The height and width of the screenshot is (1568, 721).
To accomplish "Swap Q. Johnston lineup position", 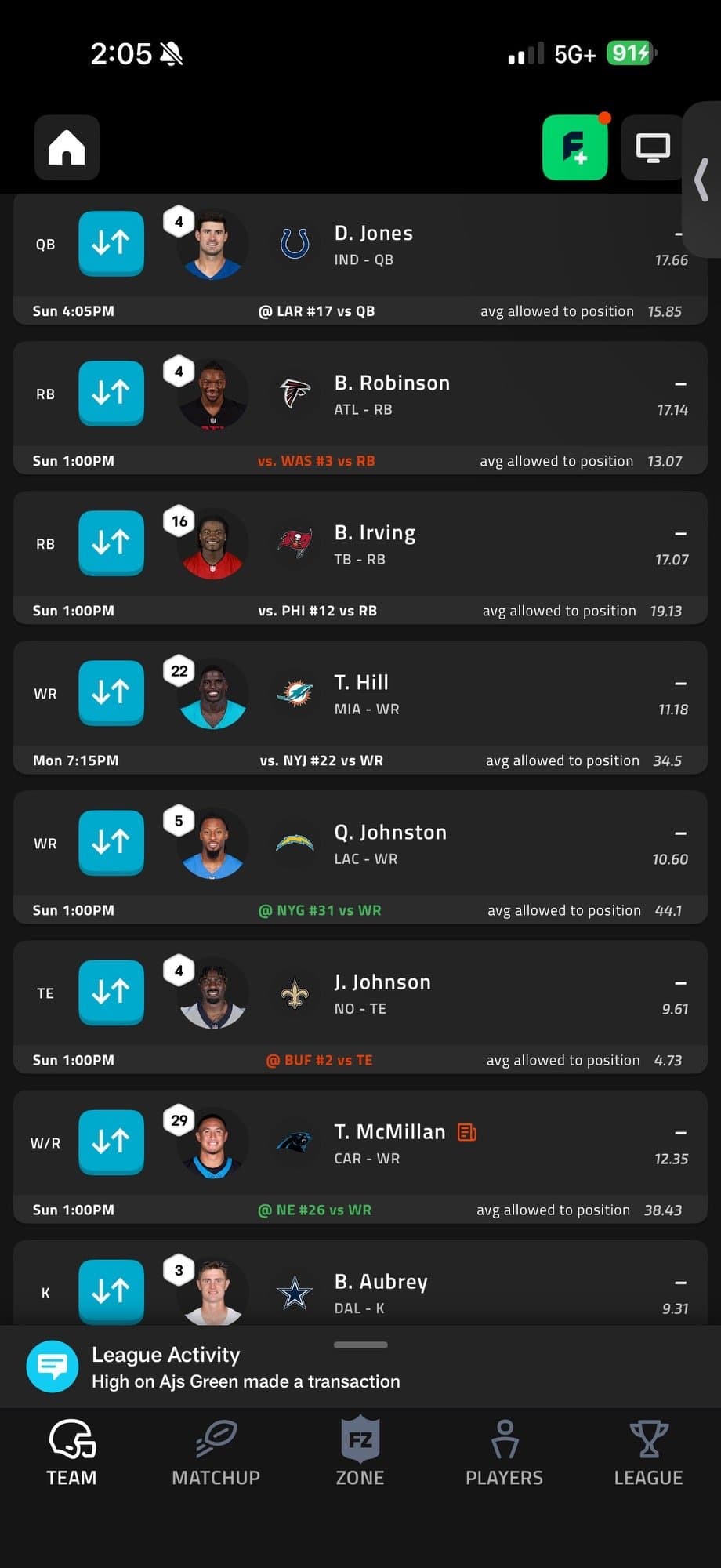I will click(111, 842).
